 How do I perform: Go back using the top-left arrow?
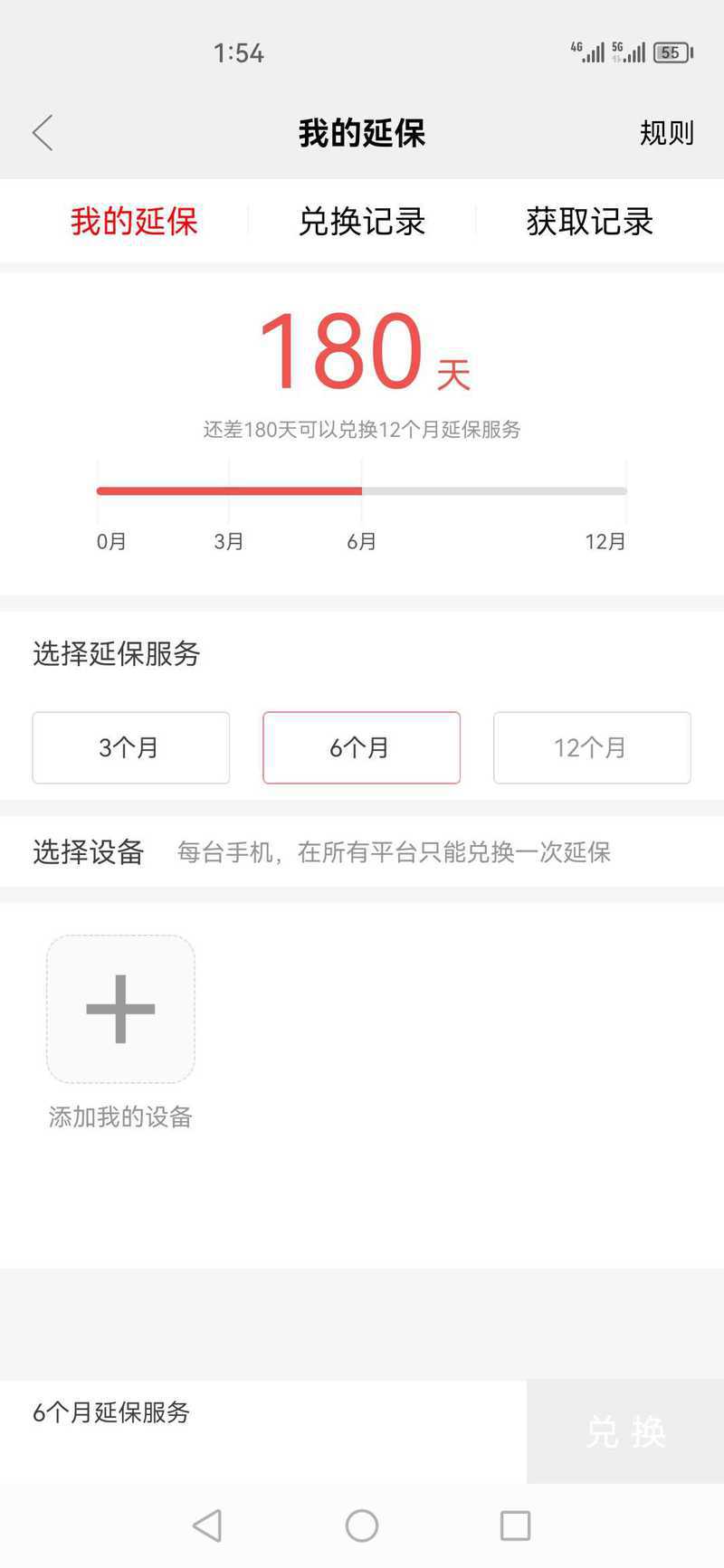[x=43, y=133]
